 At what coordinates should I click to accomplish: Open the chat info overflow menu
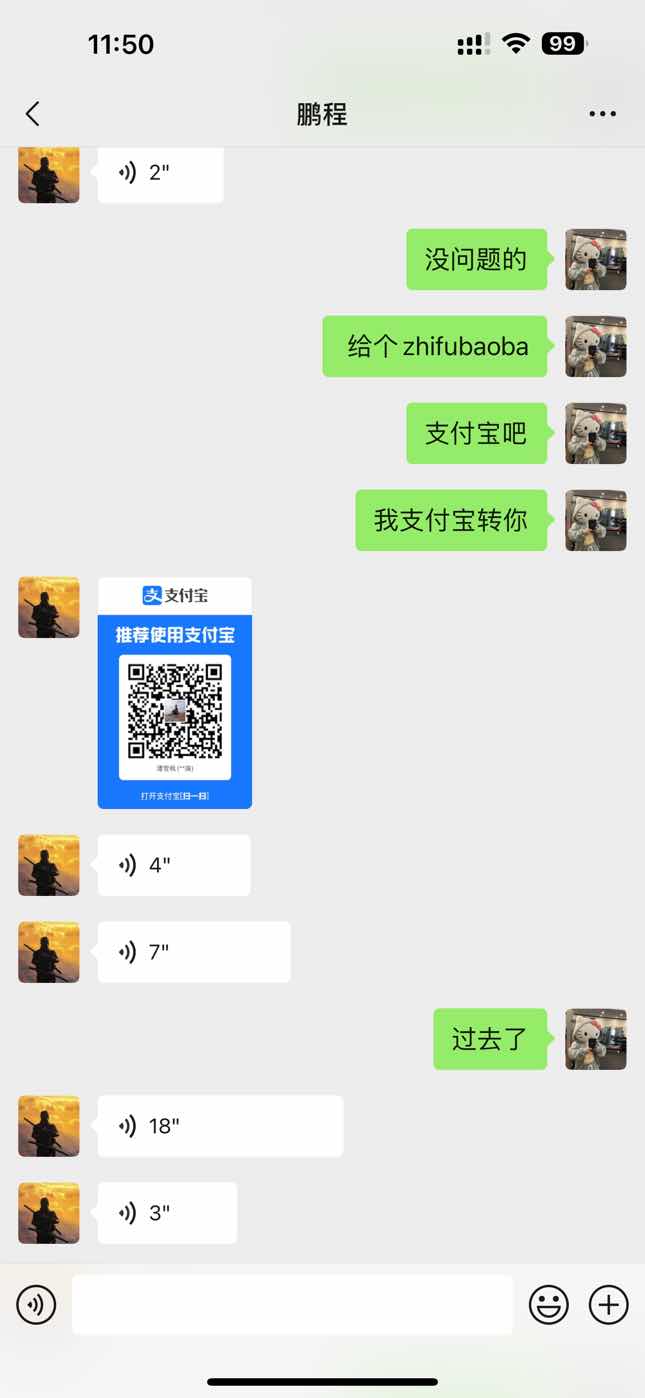click(602, 114)
